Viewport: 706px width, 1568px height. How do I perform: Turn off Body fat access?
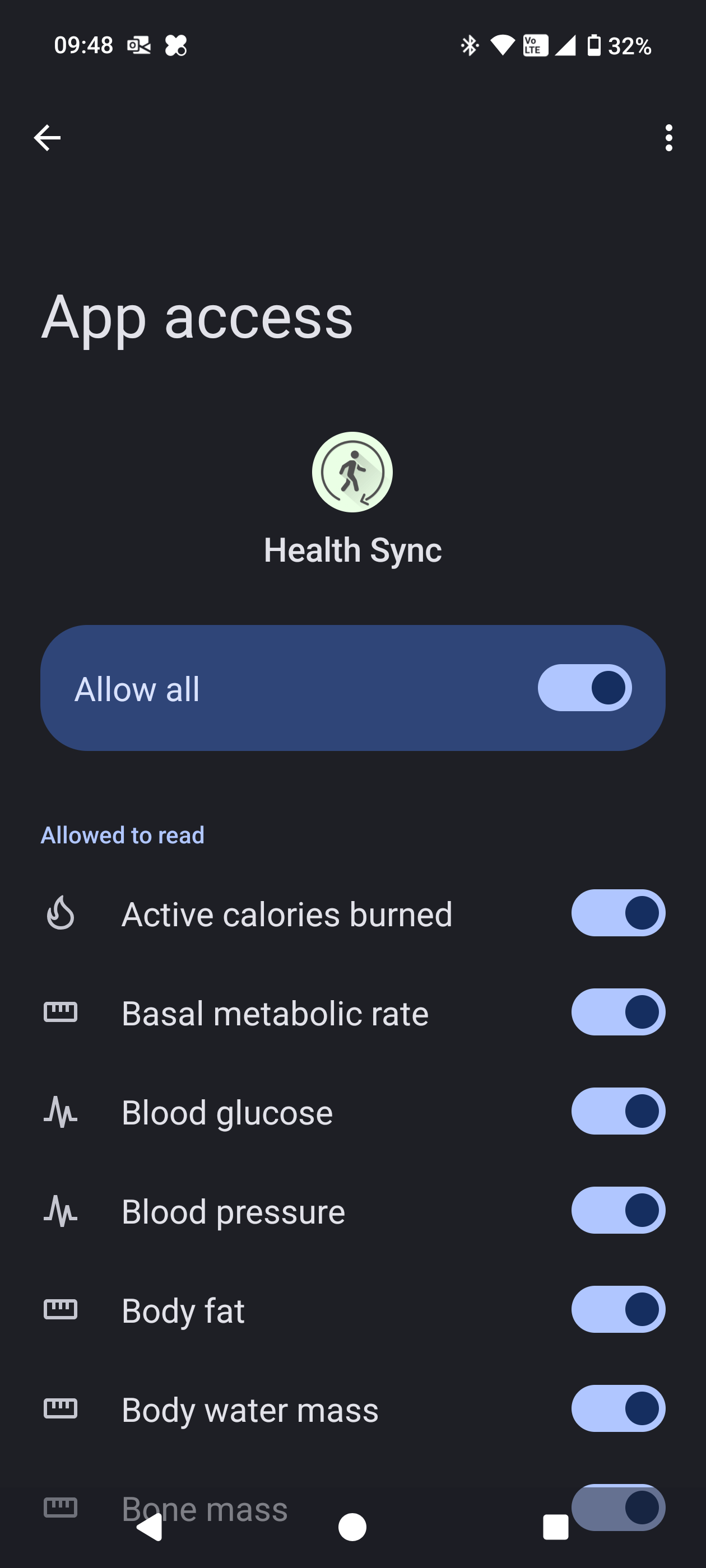pos(617,1309)
